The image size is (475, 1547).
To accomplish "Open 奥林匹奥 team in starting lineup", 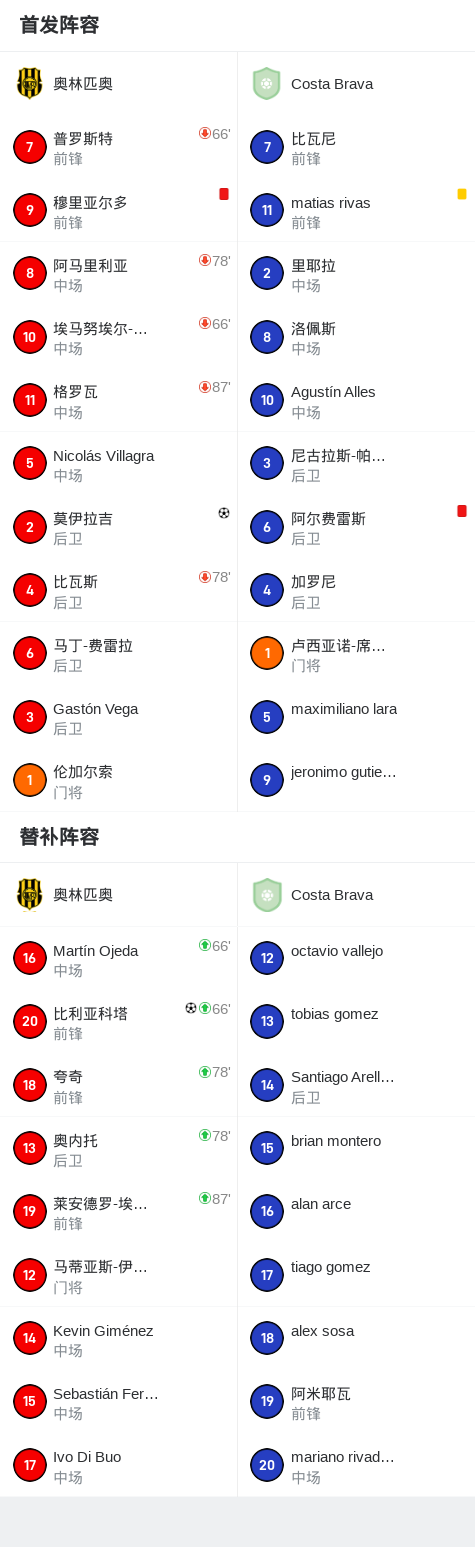I will coord(118,83).
